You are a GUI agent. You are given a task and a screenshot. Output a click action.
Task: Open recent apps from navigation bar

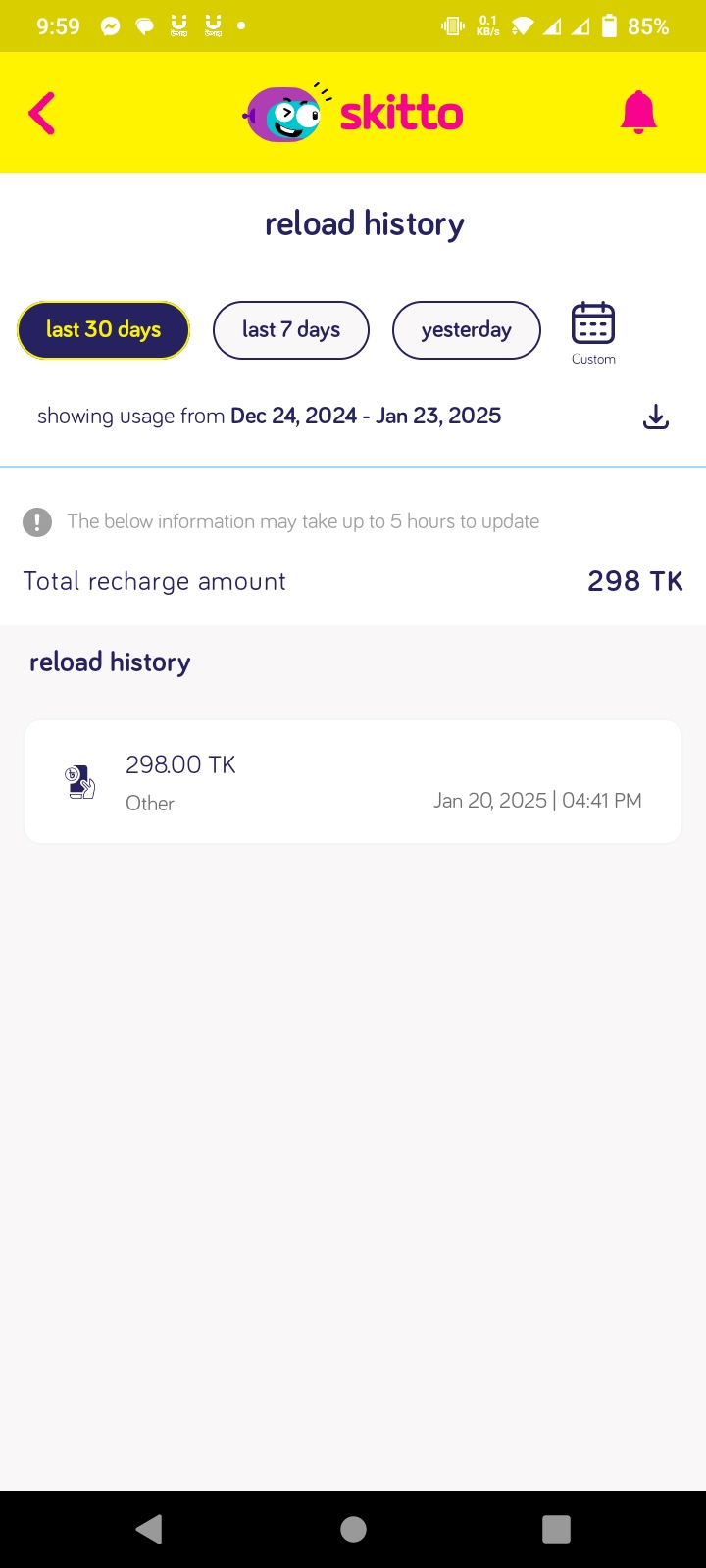click(556, 1529)
